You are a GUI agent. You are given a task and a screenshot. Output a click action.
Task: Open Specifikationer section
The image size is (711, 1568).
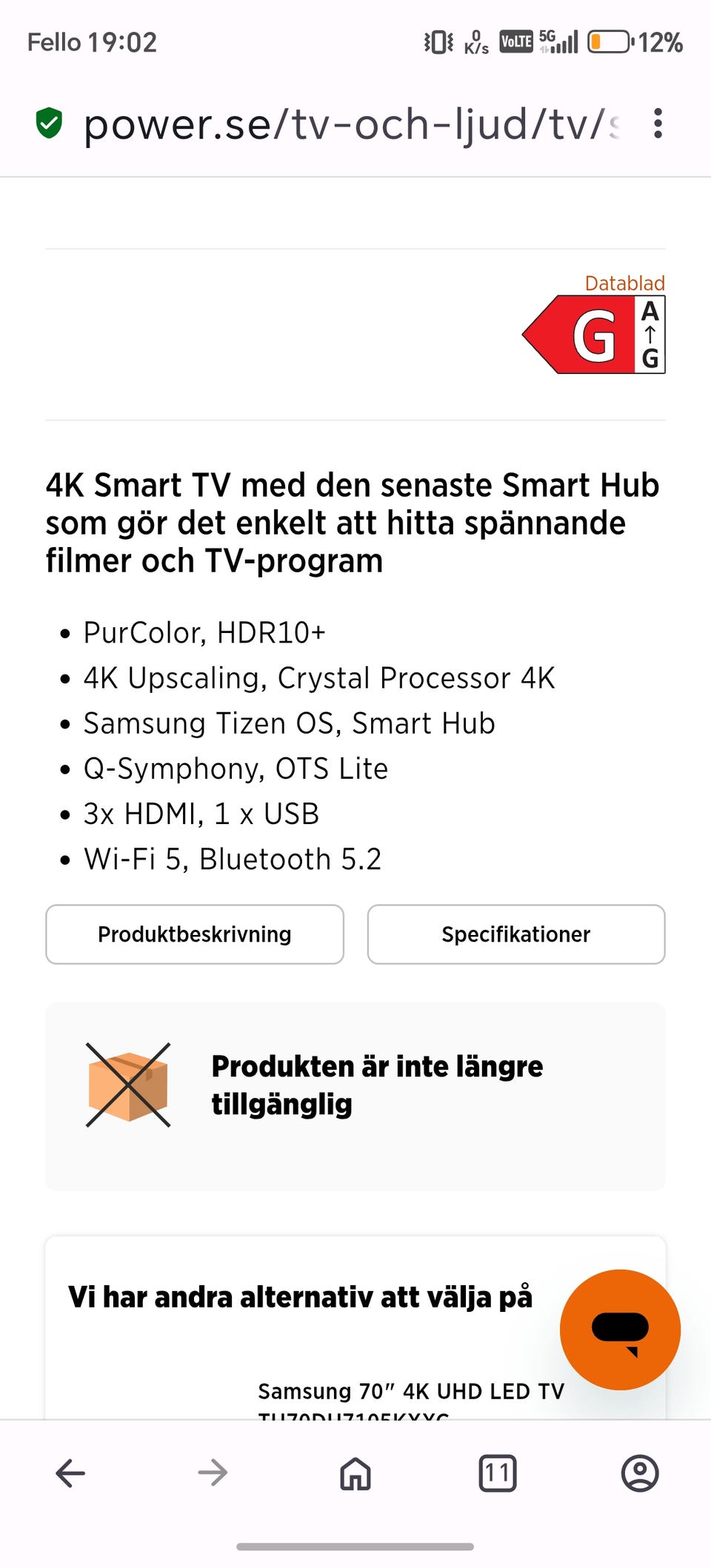point(516,934)
